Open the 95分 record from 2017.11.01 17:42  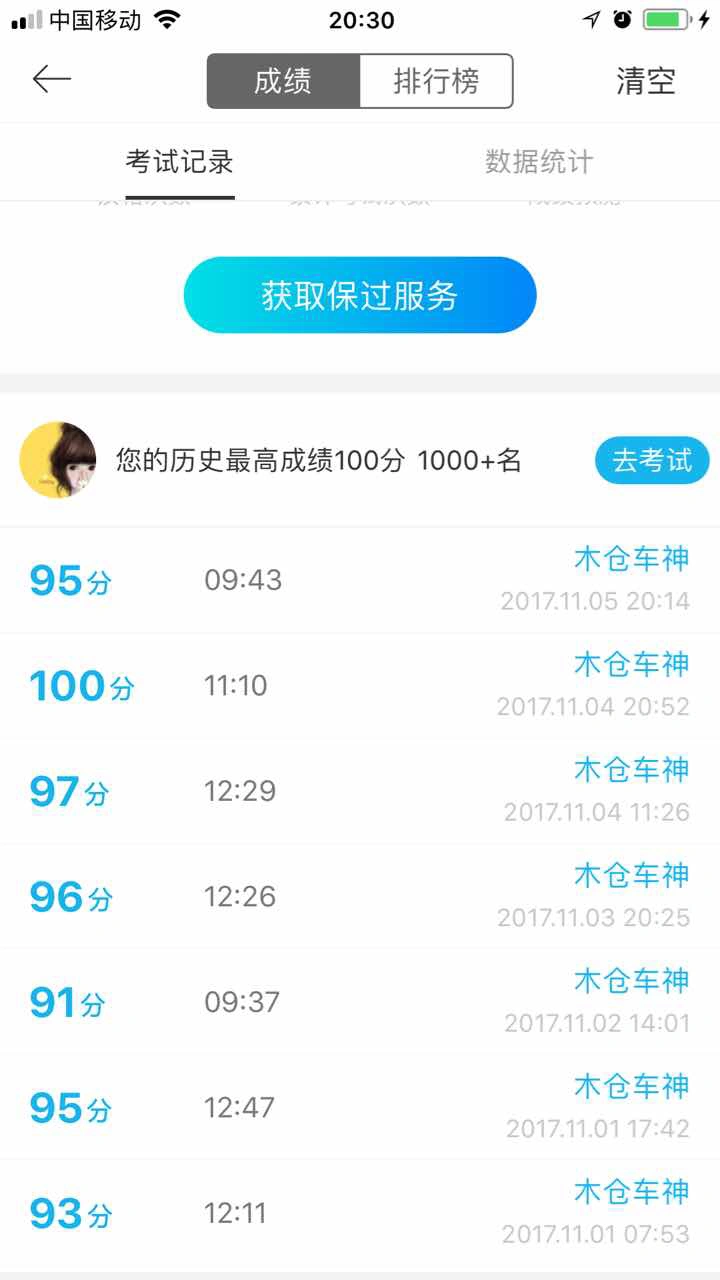coord(360,1108)
